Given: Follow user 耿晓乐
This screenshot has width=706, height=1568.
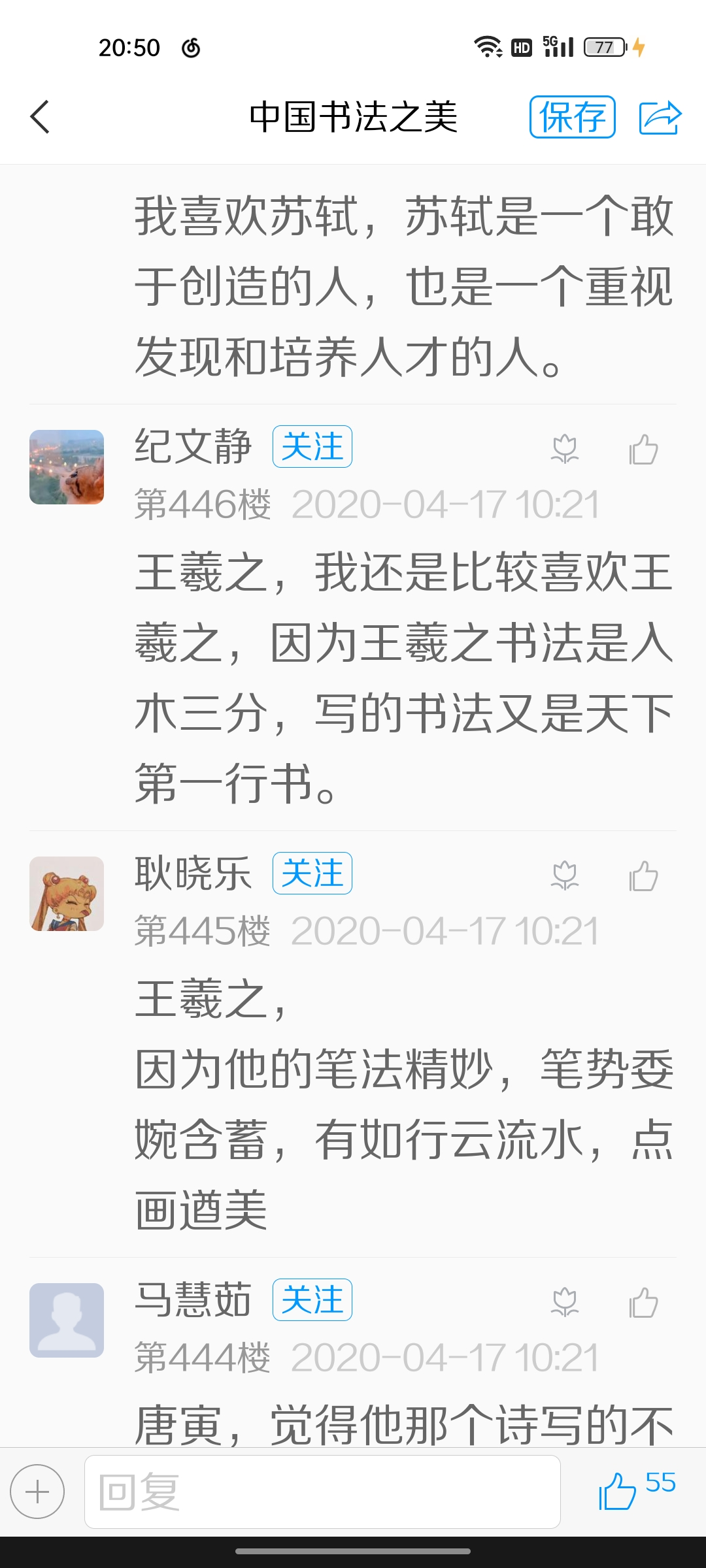Looking at the screenshot, I should (312, 874).
